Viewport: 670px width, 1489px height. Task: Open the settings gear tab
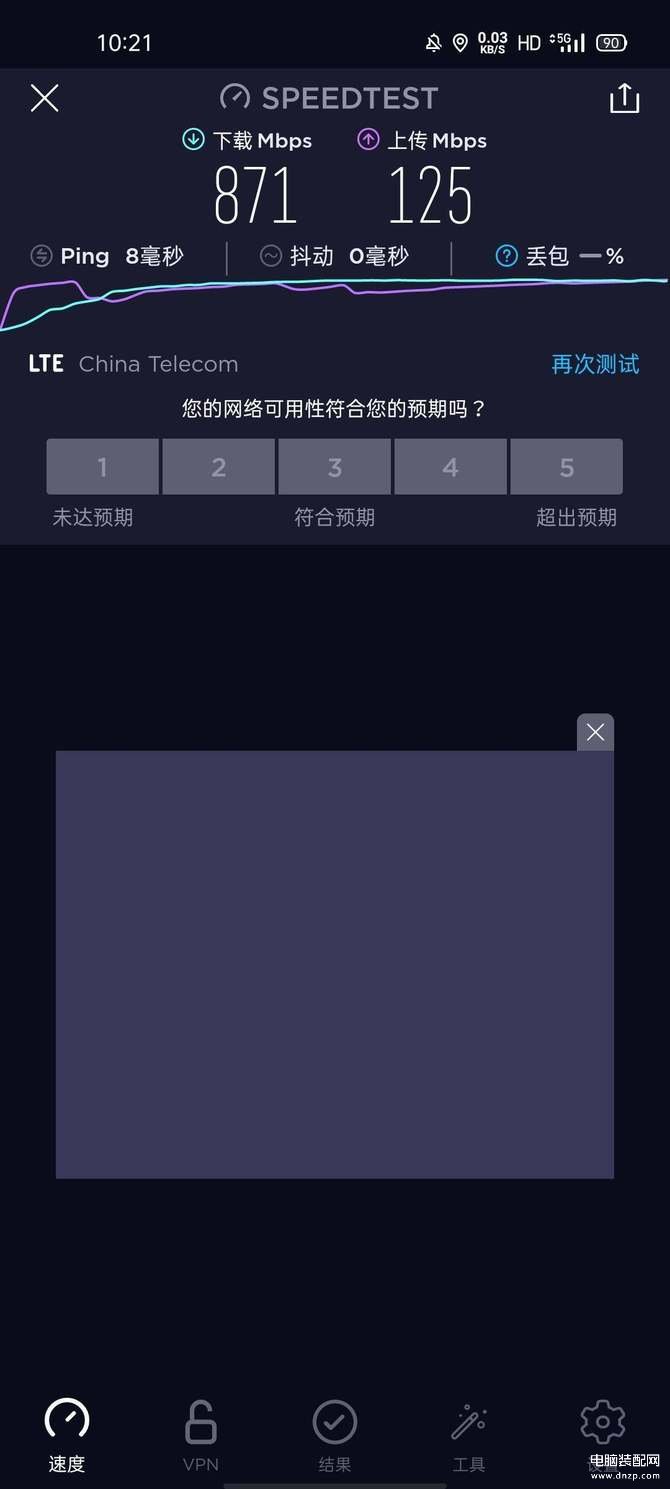[x=602, y=1425]
